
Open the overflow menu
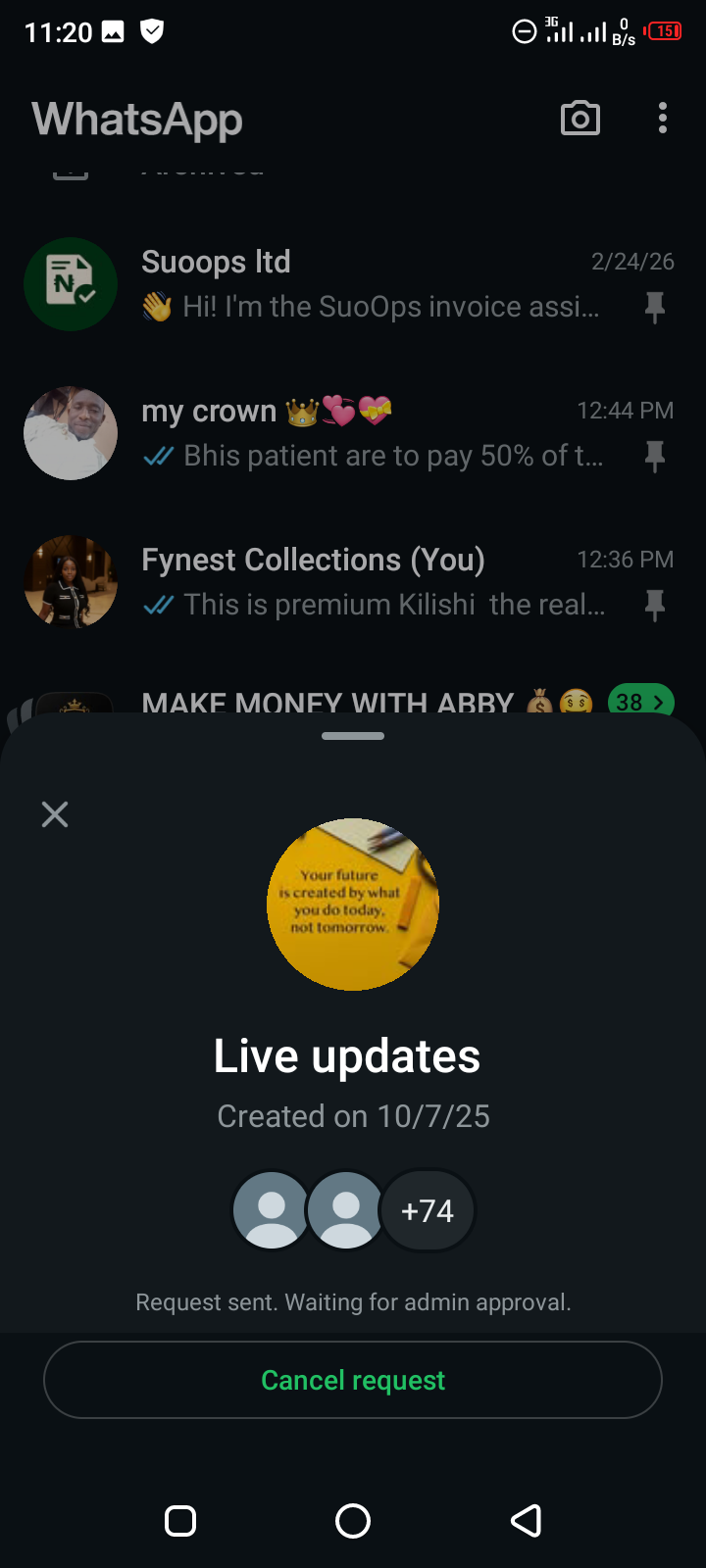[663, 119]
